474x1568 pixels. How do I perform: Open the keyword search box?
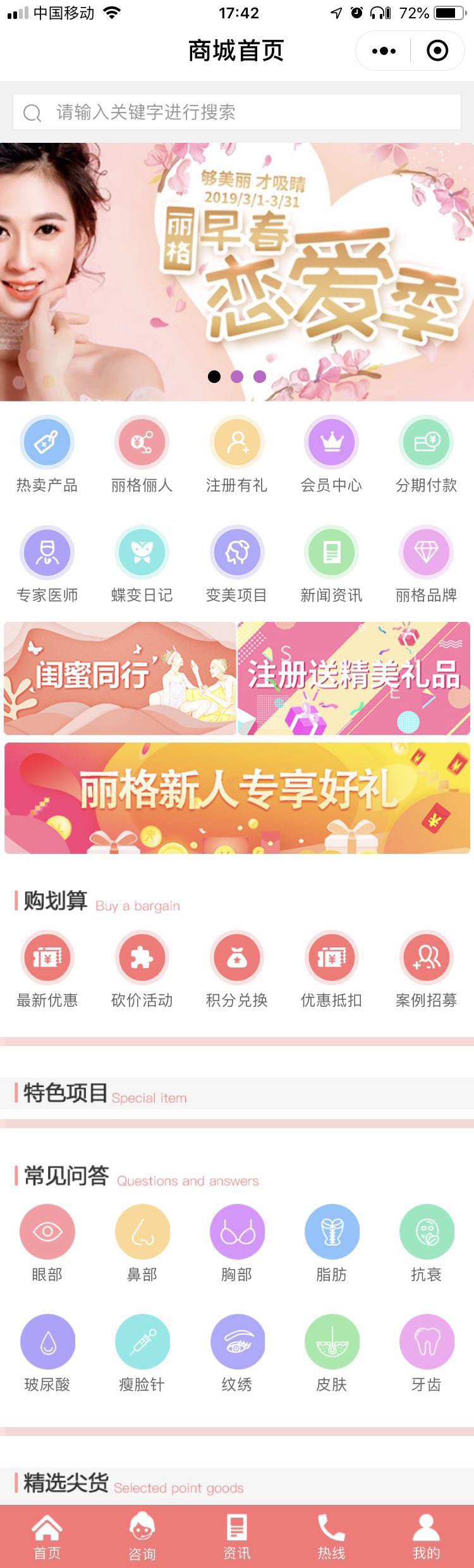[237, 112]
